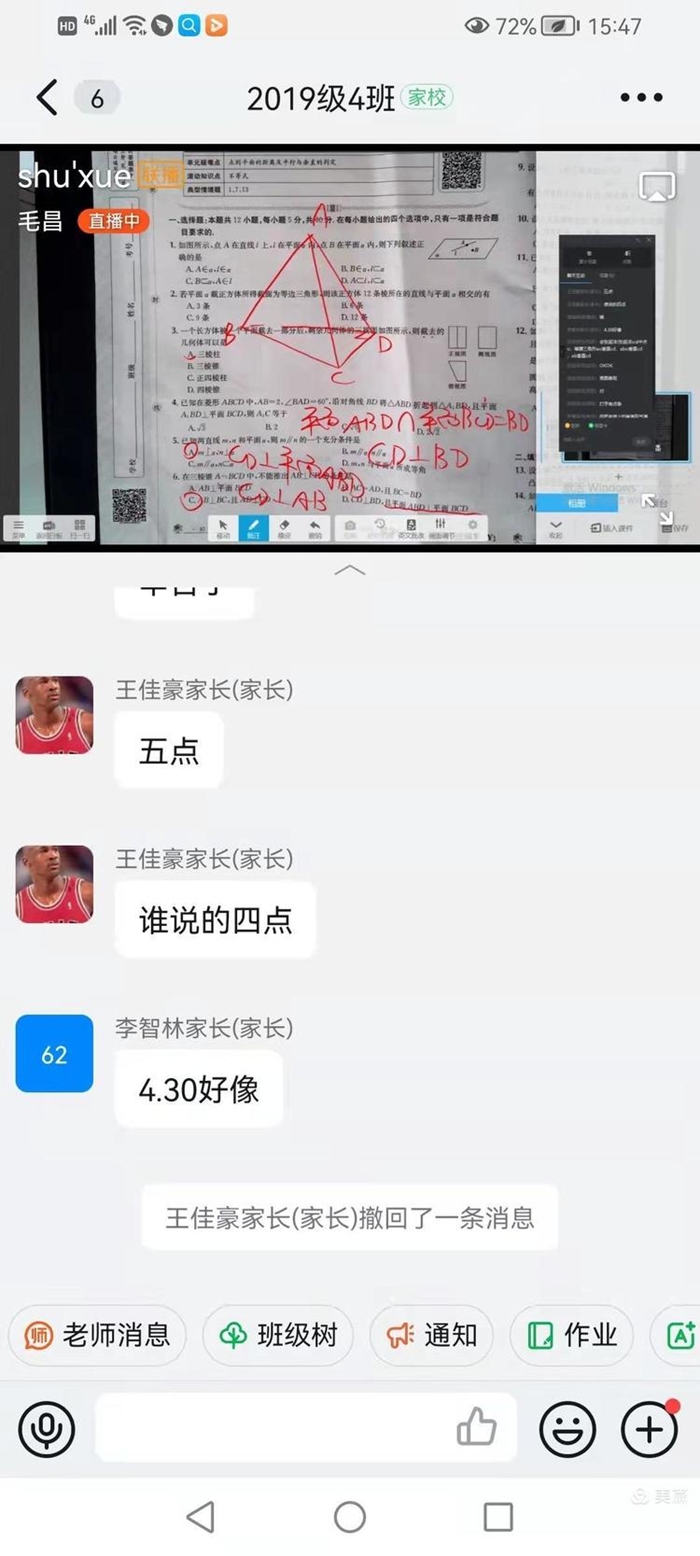Open recent apps with the square button
Screen dimensions: 700x1556
[498, 1517]
